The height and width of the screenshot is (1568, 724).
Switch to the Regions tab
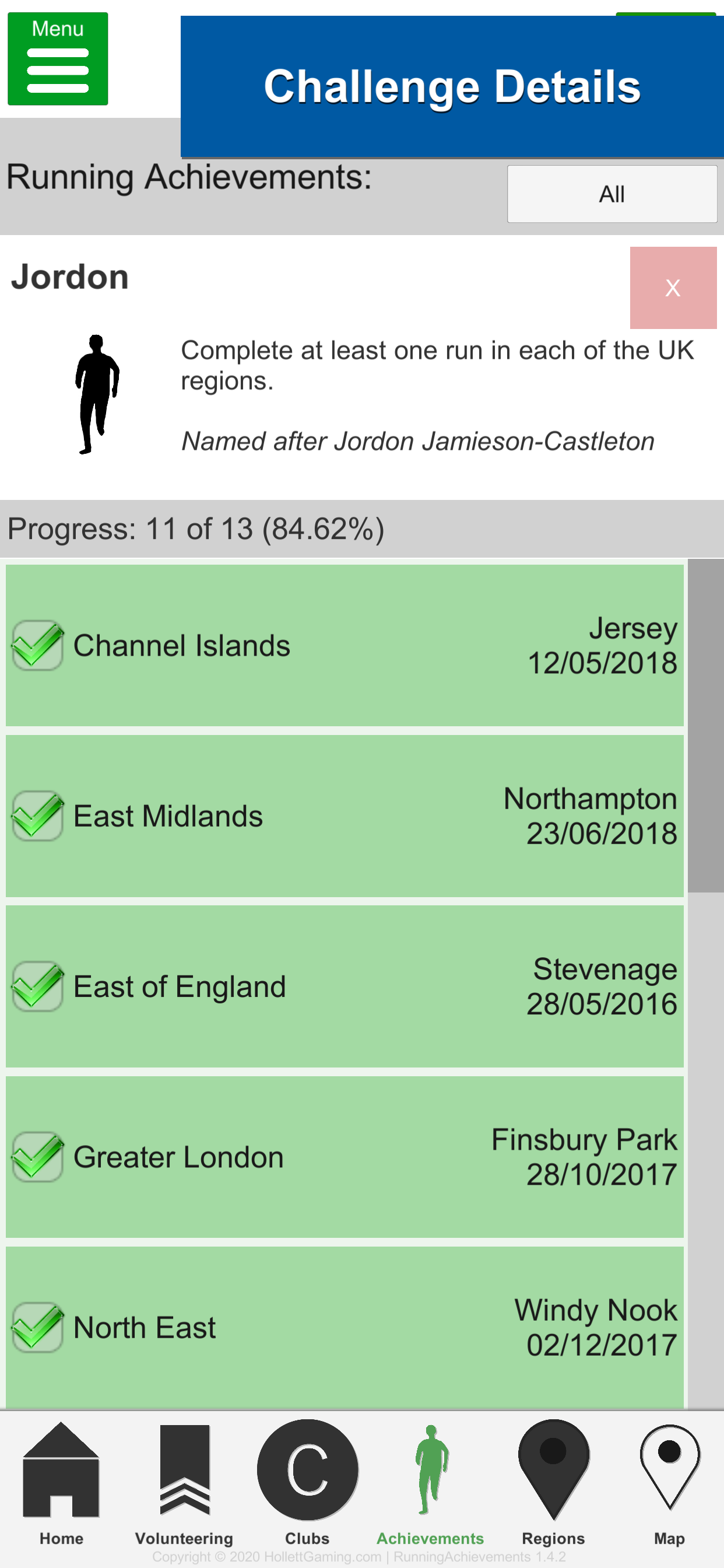[553, 1484]
